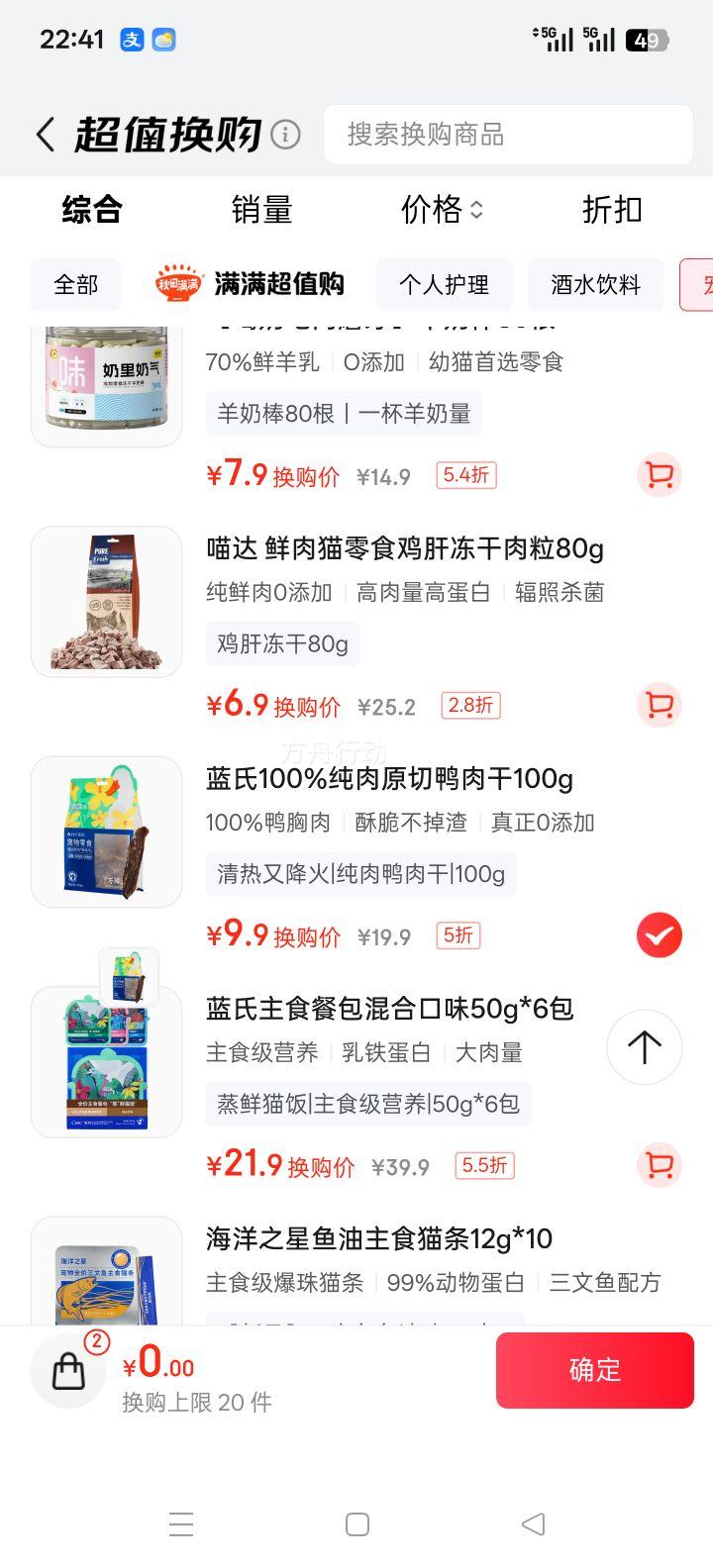Go back from 超值换购 page

[x=46, y=135]
